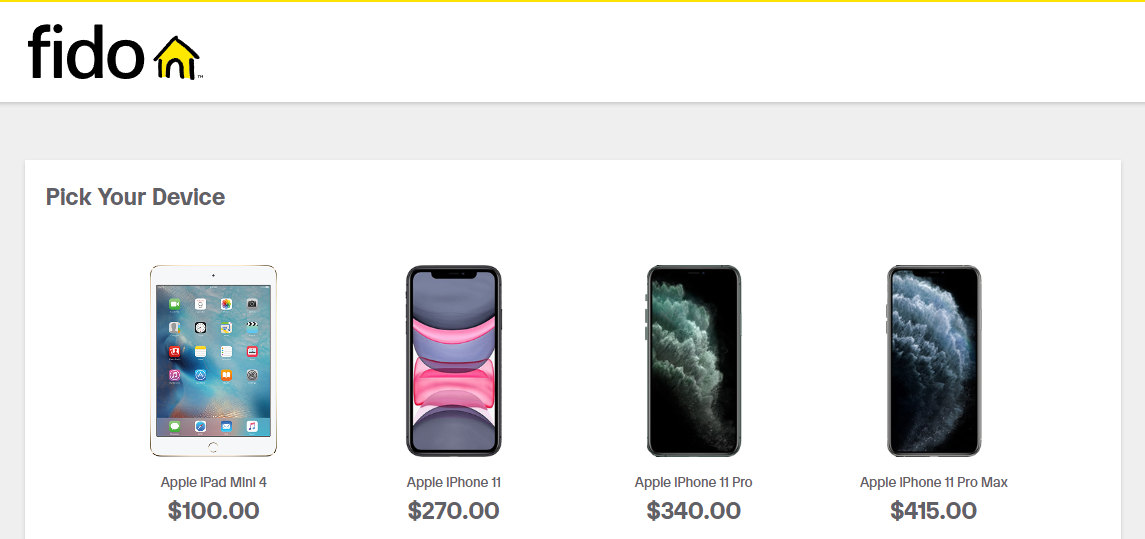Pick the Apple iPhone 11 Pro

693,361
